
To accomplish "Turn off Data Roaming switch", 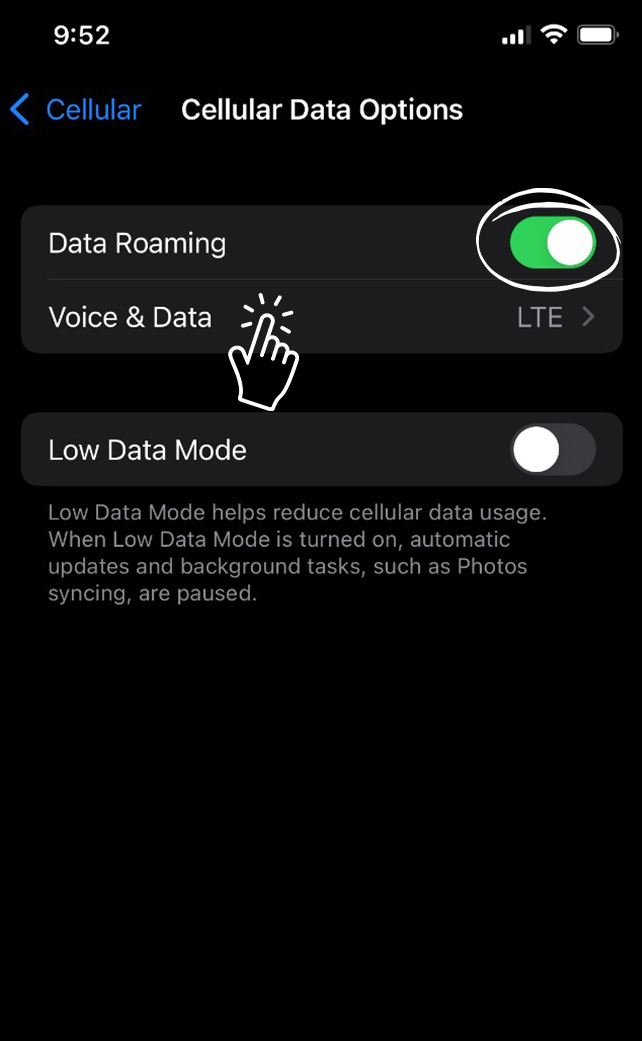I will 552,243.
